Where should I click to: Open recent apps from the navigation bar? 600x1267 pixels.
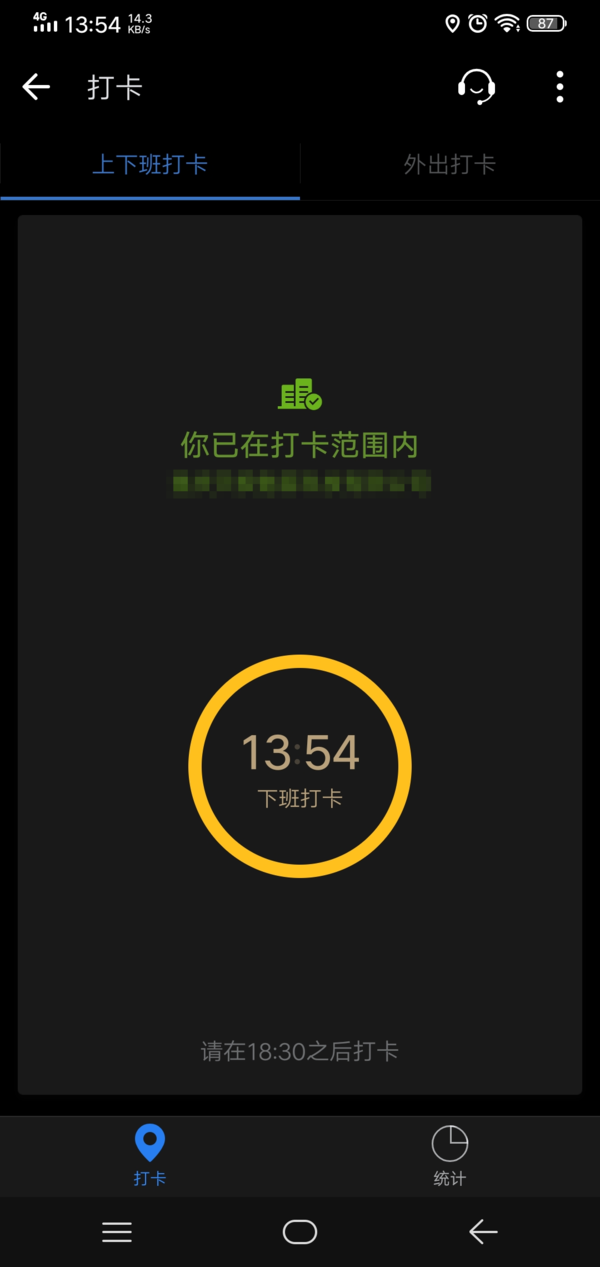117,1232
